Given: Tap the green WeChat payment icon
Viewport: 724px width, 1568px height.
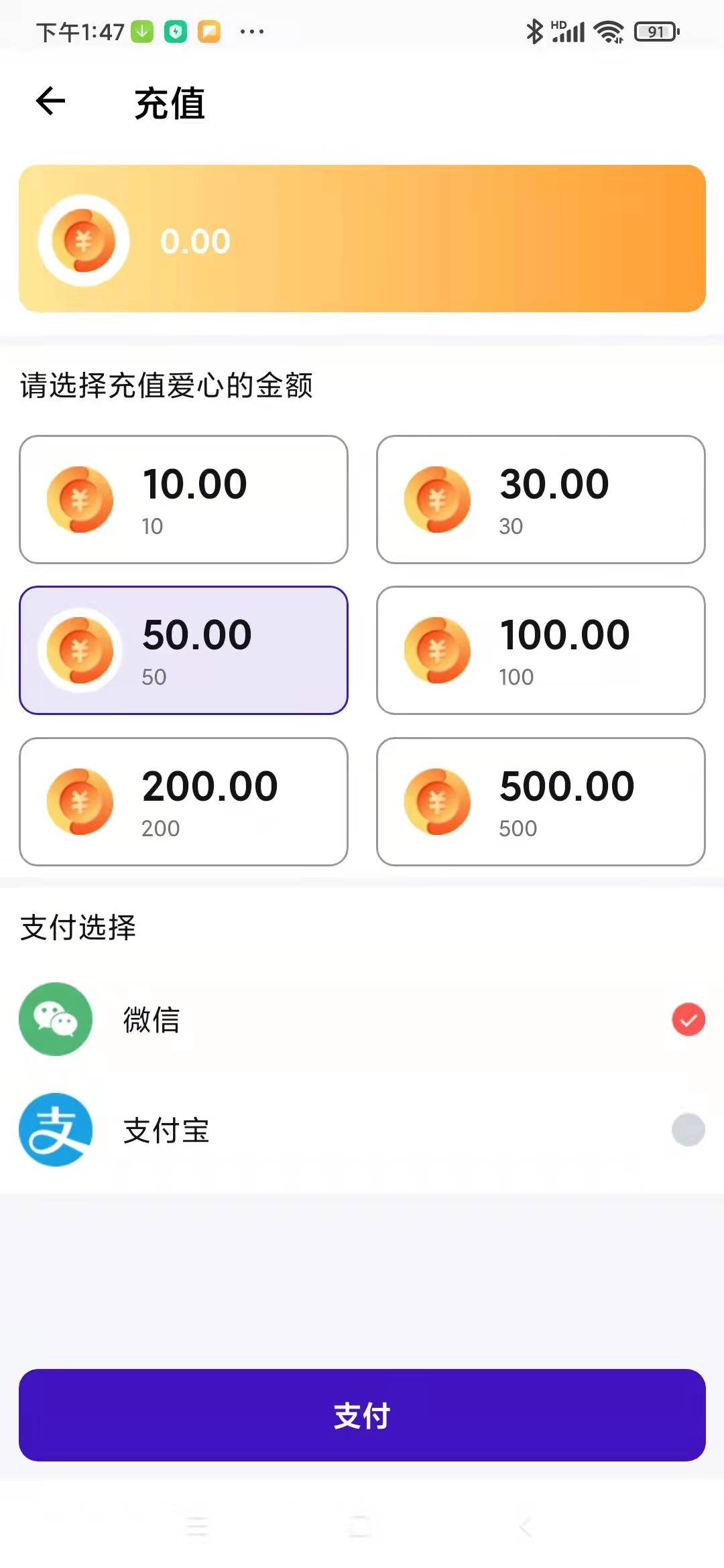Looking at the screenshot, I should 55,1020.
